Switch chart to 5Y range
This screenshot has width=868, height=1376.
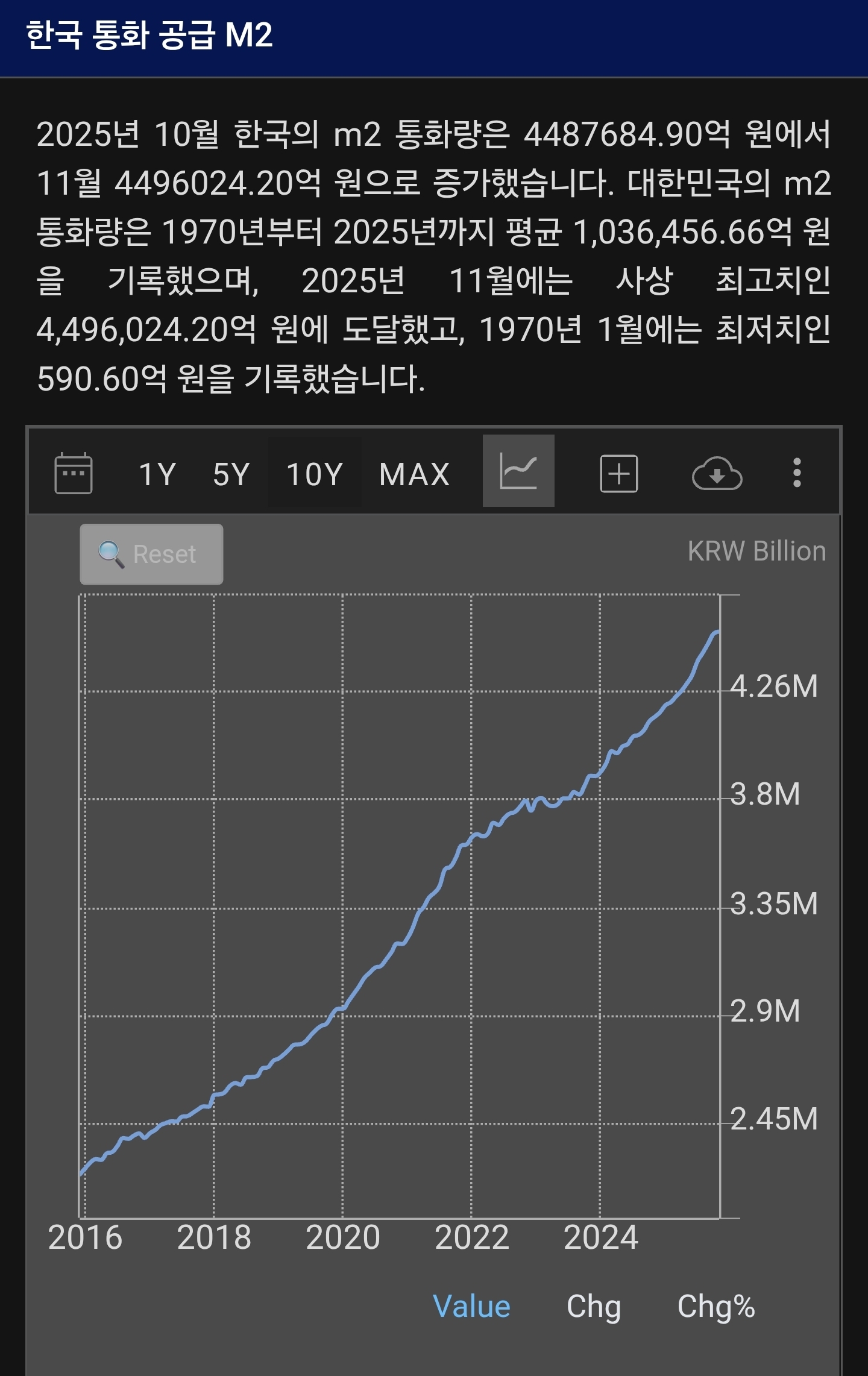pos(231,474)
